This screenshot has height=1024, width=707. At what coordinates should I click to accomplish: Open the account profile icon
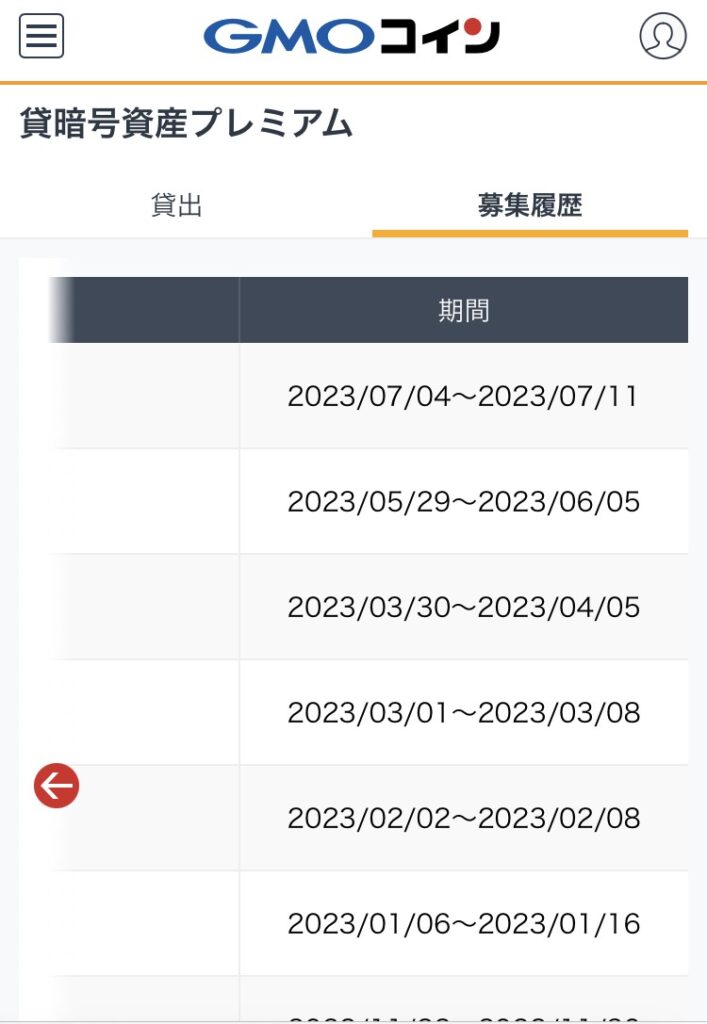point(662,37)
